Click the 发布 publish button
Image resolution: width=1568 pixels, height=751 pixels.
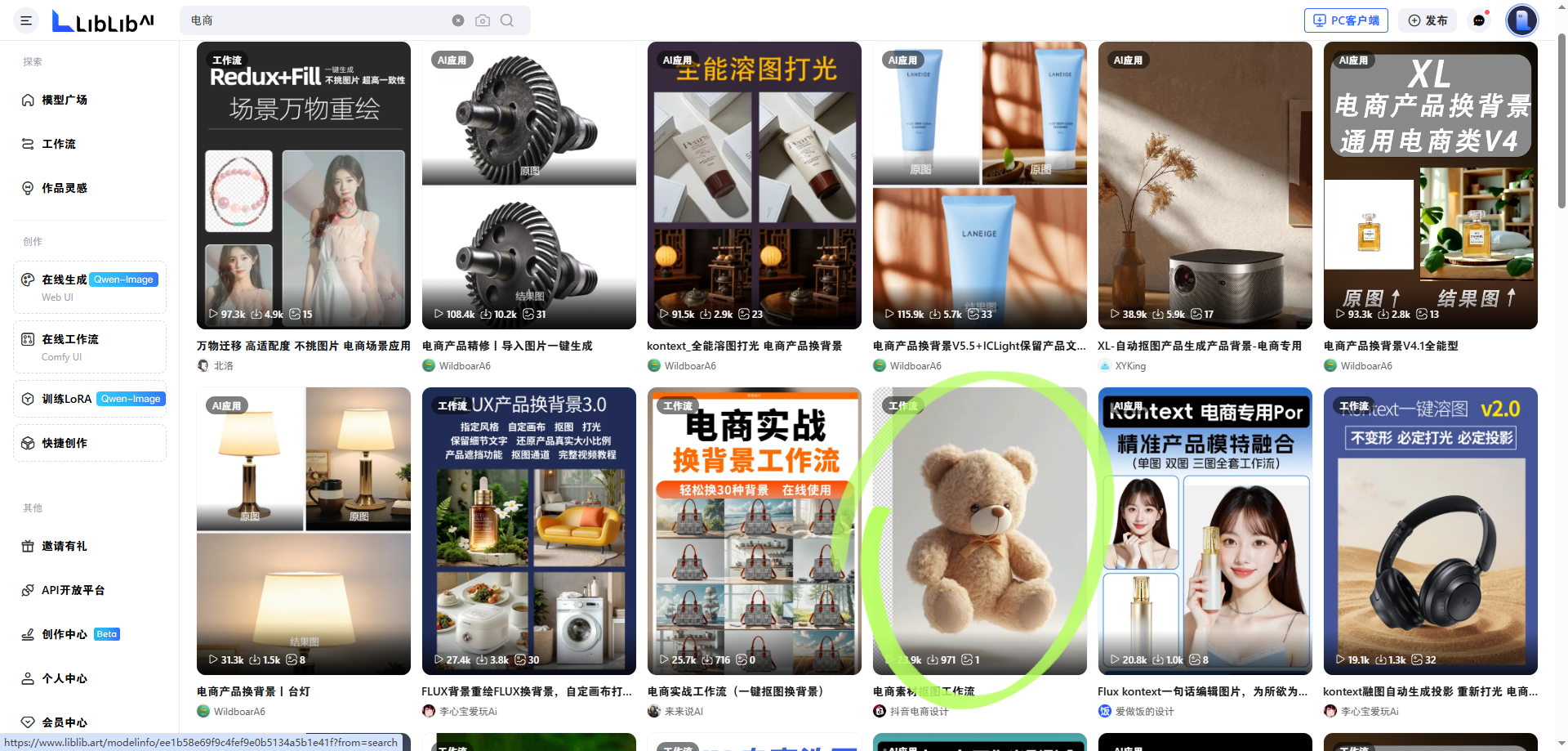[1428, 20]
